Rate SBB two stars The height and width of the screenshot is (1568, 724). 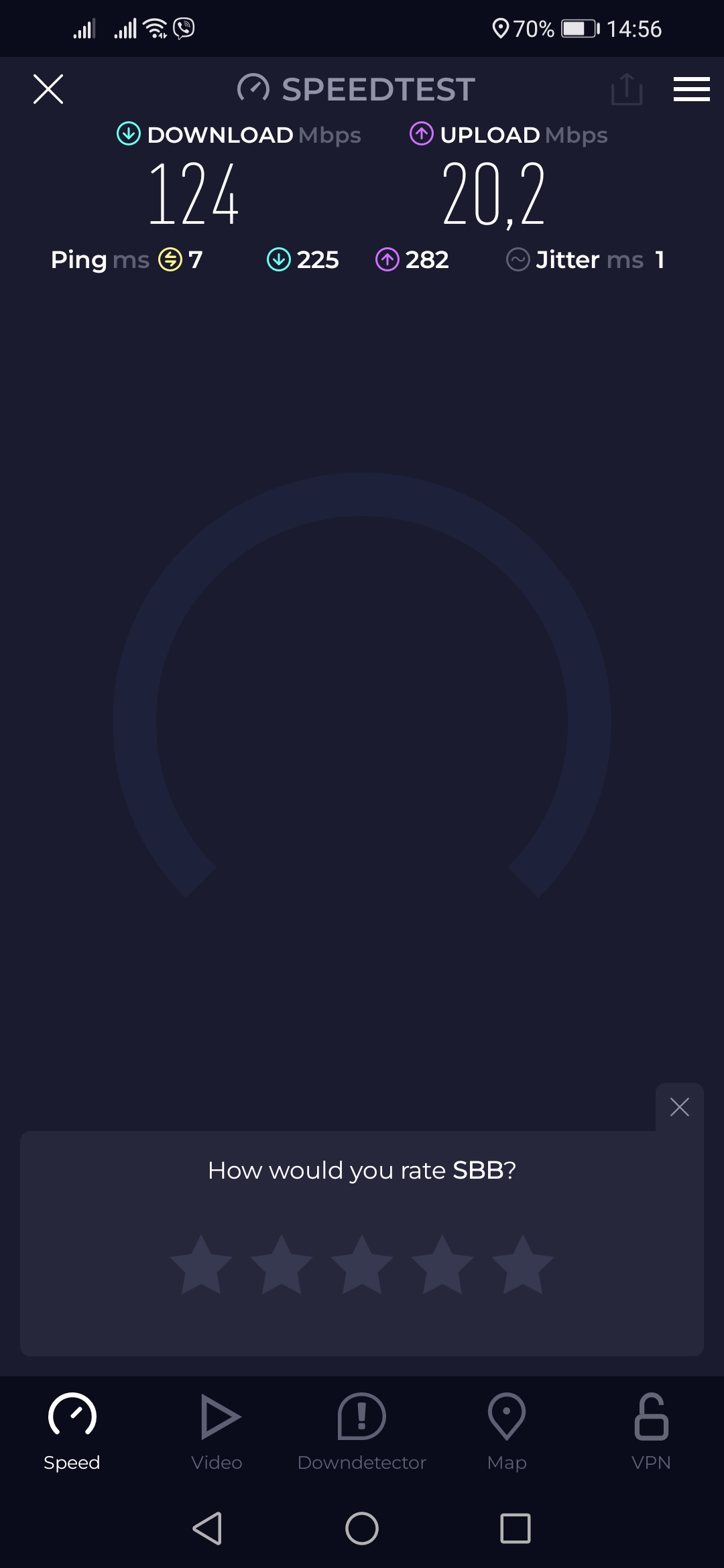point(282,1264)
